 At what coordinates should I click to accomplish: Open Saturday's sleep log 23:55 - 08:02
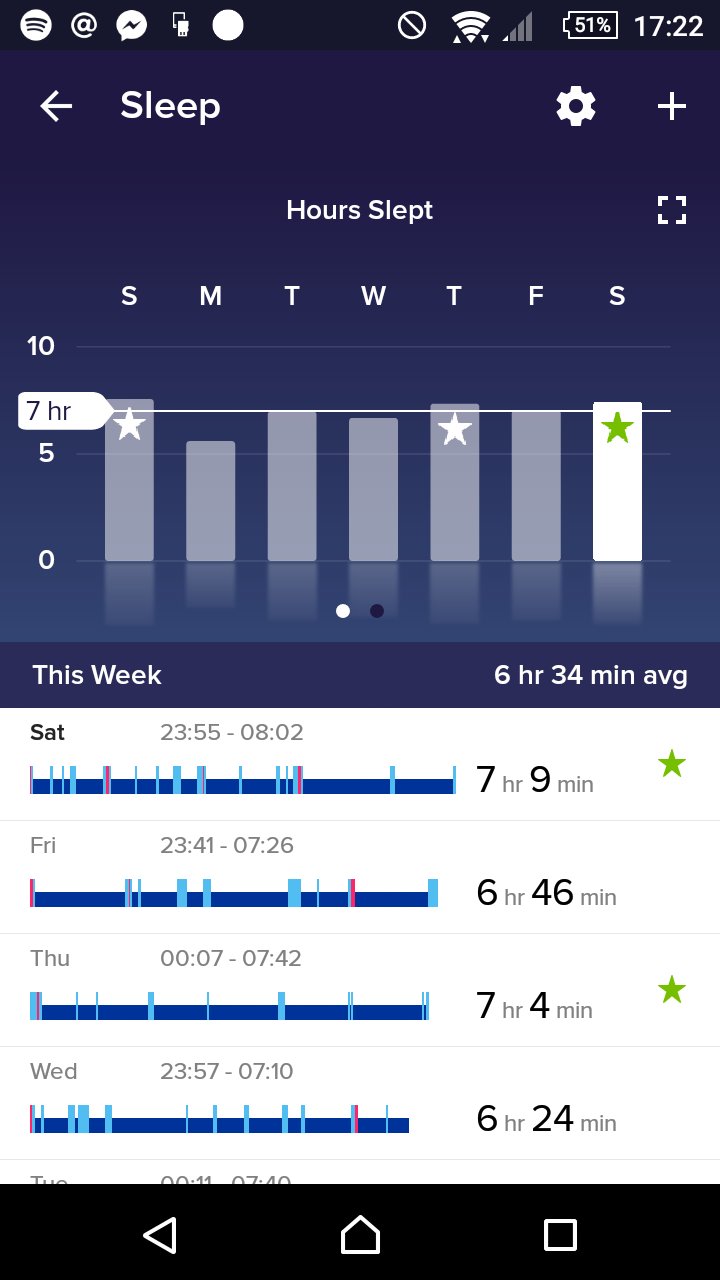(x=360, y=765)
